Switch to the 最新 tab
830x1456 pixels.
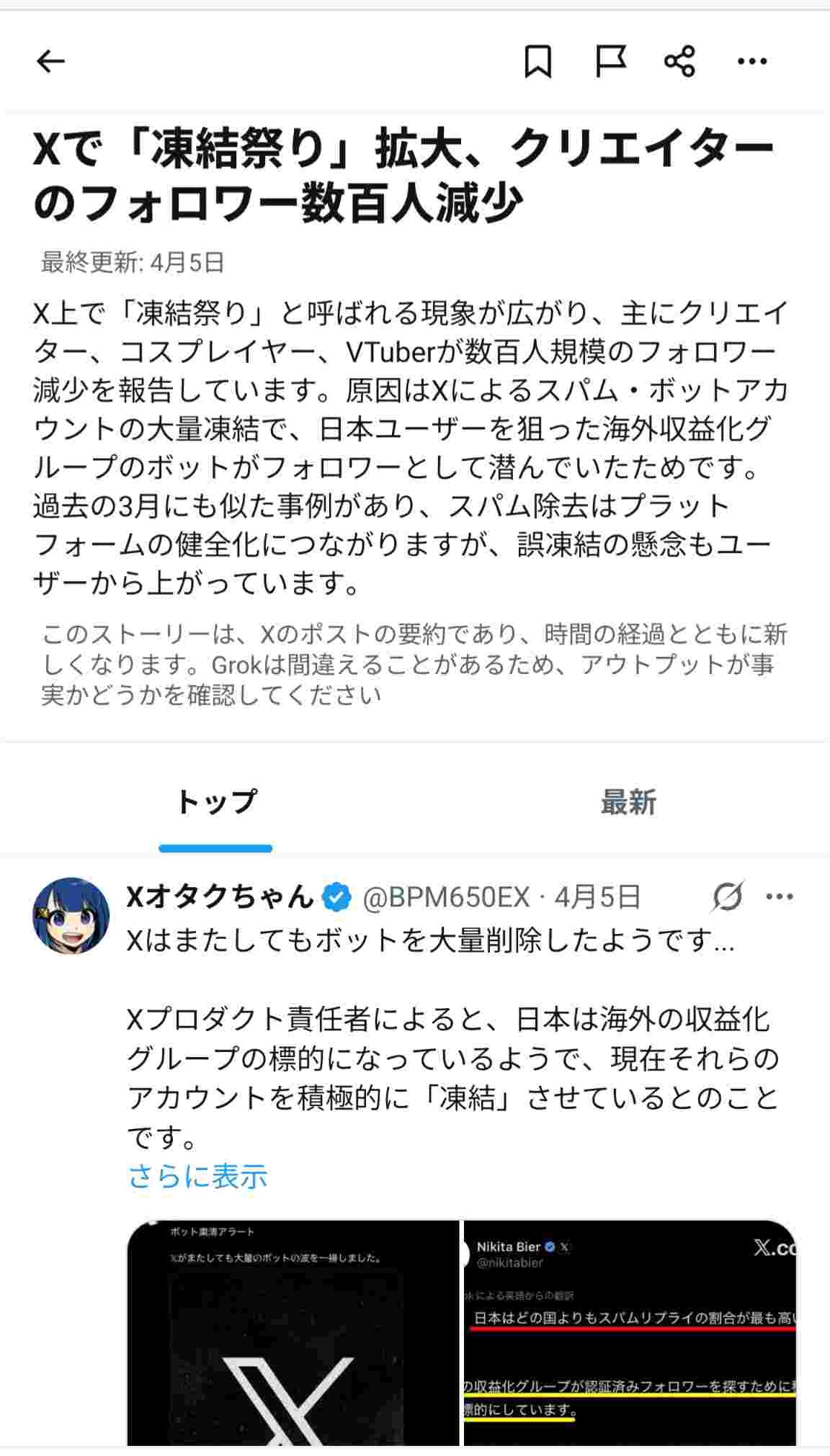(x=628, y=802)
